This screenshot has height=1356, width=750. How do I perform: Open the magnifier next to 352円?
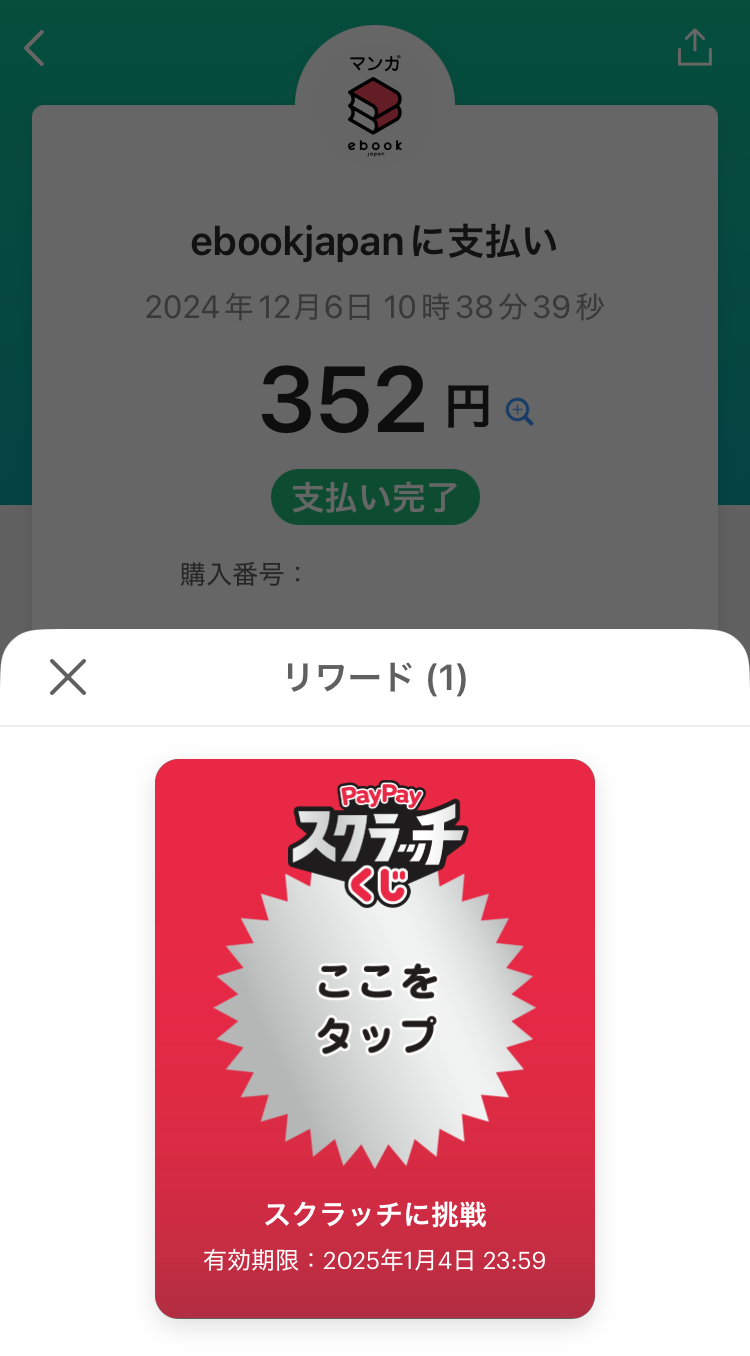tap(519, 411)
